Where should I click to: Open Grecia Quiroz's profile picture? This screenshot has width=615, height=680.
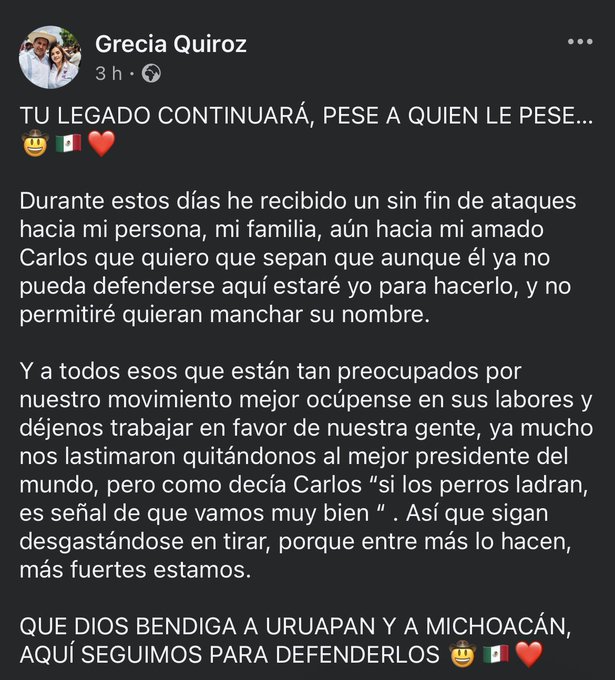49,57
